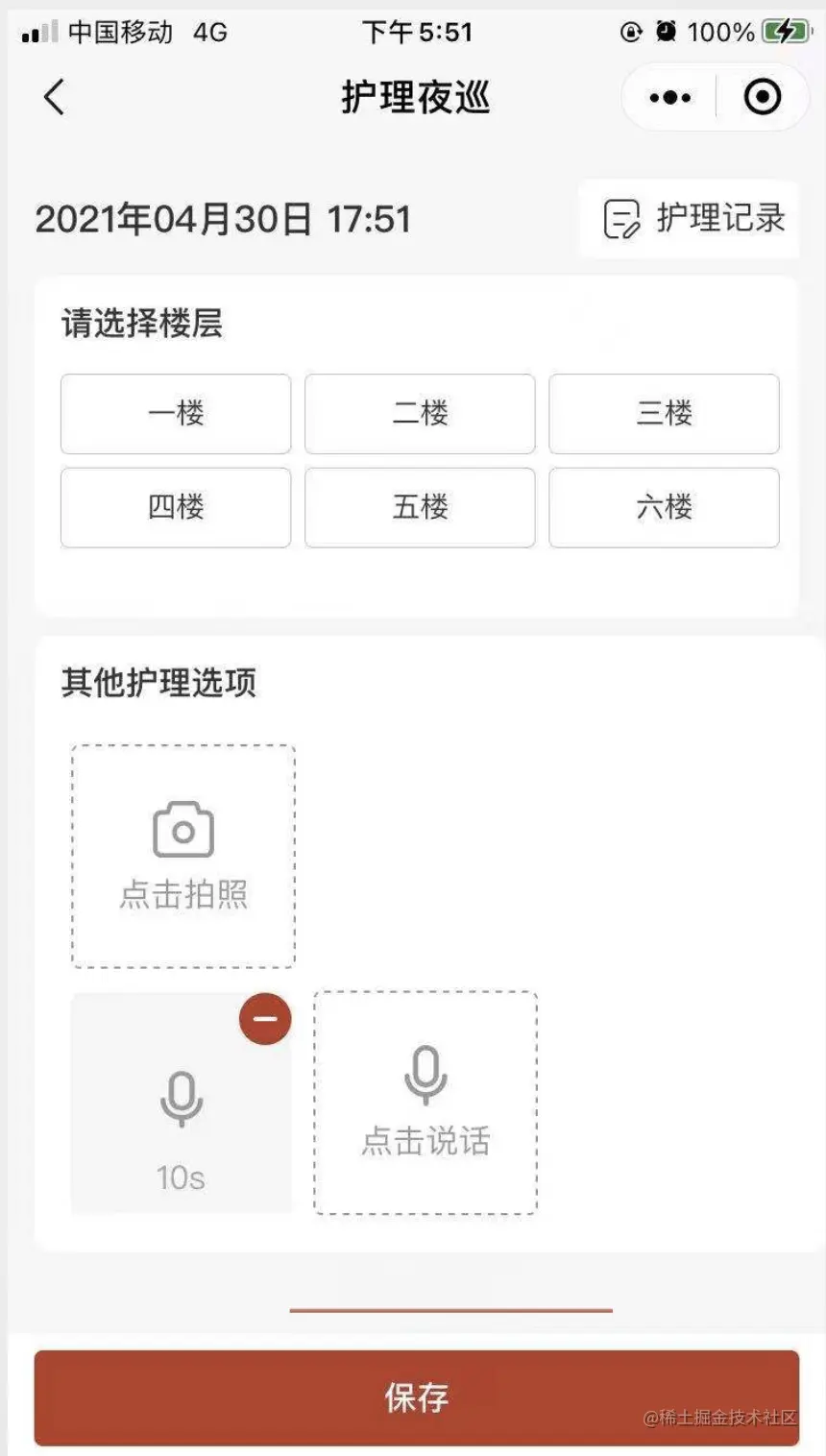Choose floor 三楼
This screenshot has height=1456, width=826.
coord(664,414)
